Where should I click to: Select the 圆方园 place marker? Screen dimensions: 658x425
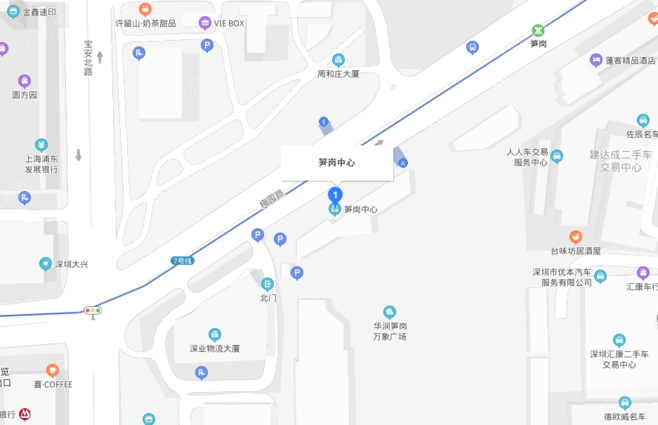(24, 81)
